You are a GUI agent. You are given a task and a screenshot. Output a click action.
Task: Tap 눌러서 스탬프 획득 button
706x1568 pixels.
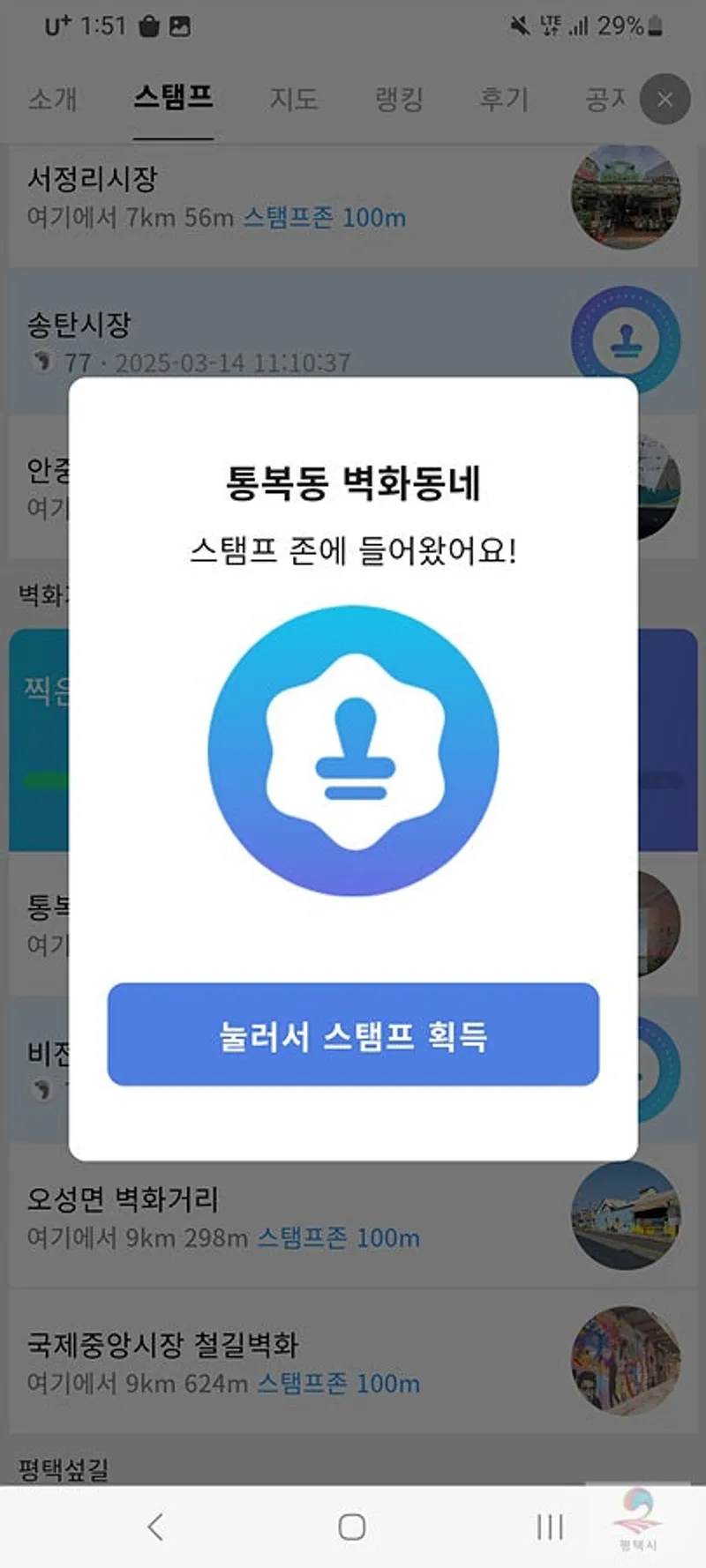(x=353, y=1034)
